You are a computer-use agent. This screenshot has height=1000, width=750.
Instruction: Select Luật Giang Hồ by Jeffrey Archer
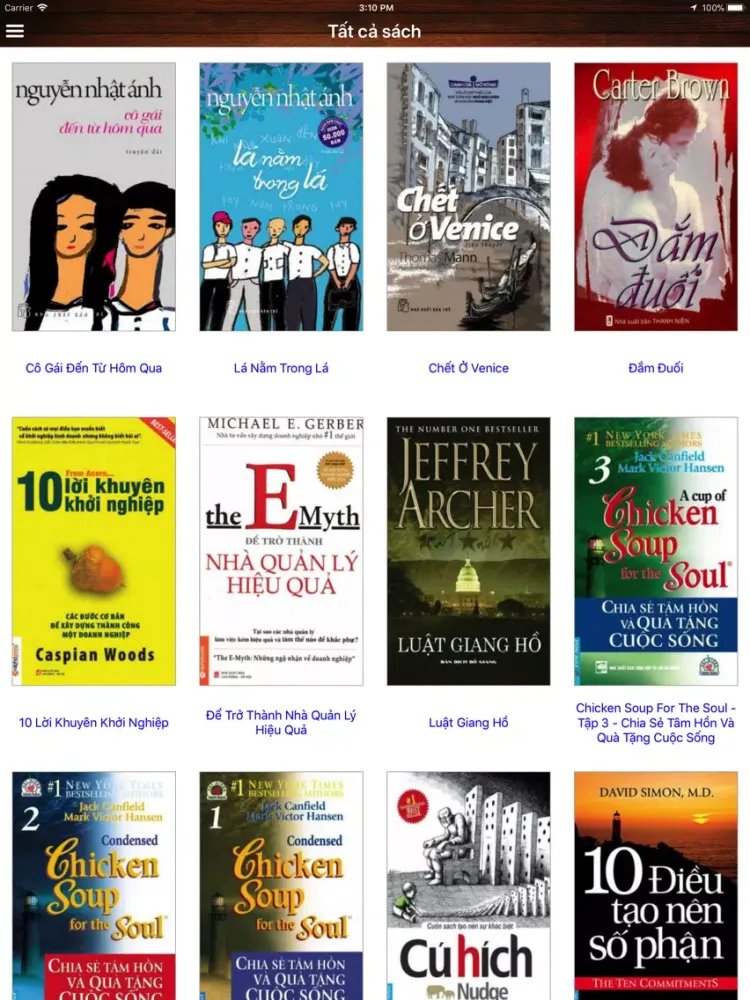[468, 551]
